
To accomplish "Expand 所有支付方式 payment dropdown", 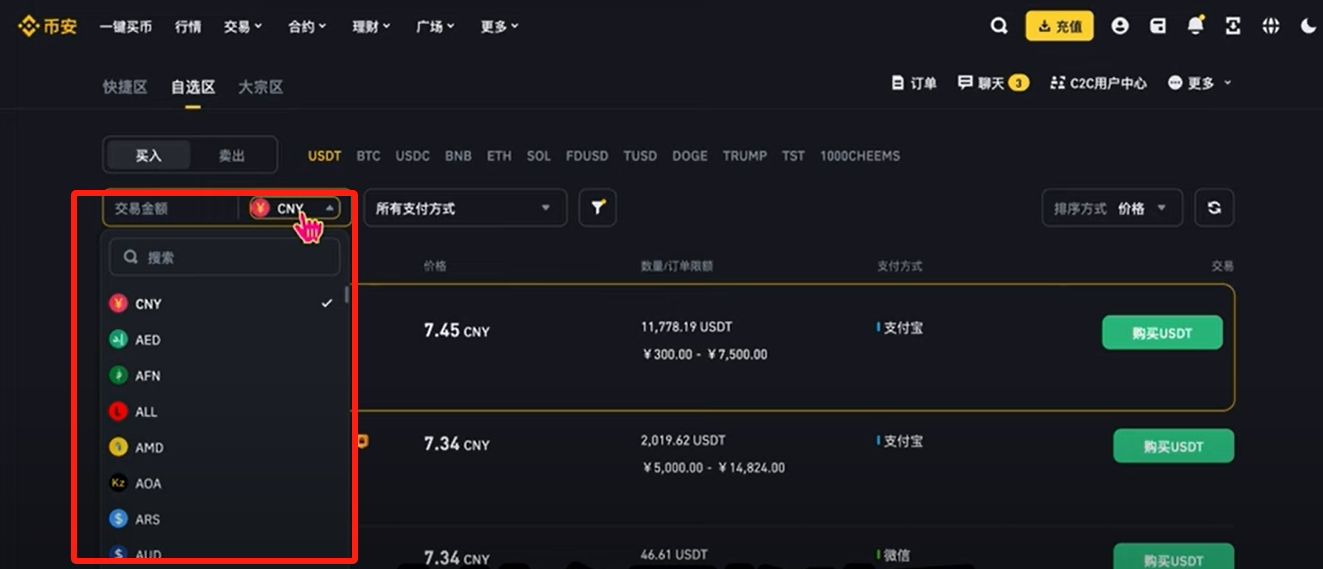I will 464,208.
